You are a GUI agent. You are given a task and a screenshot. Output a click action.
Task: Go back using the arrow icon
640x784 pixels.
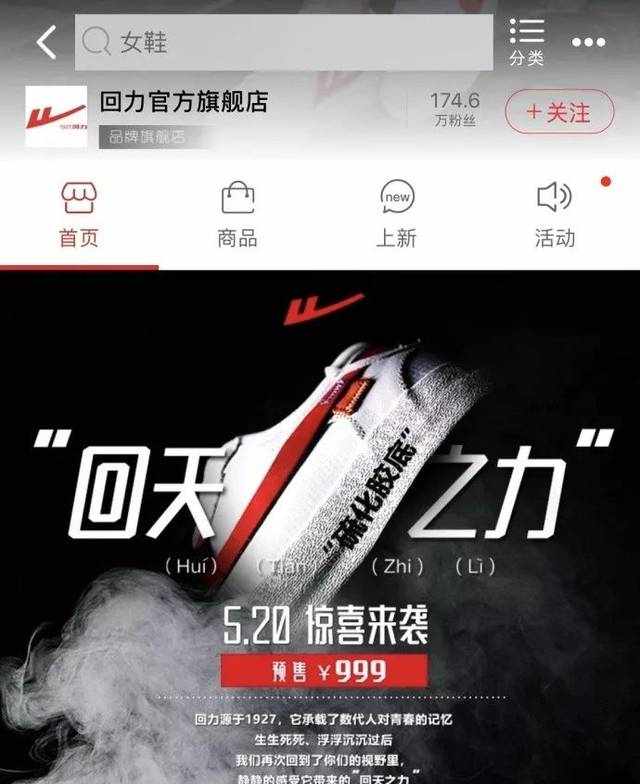46,42
